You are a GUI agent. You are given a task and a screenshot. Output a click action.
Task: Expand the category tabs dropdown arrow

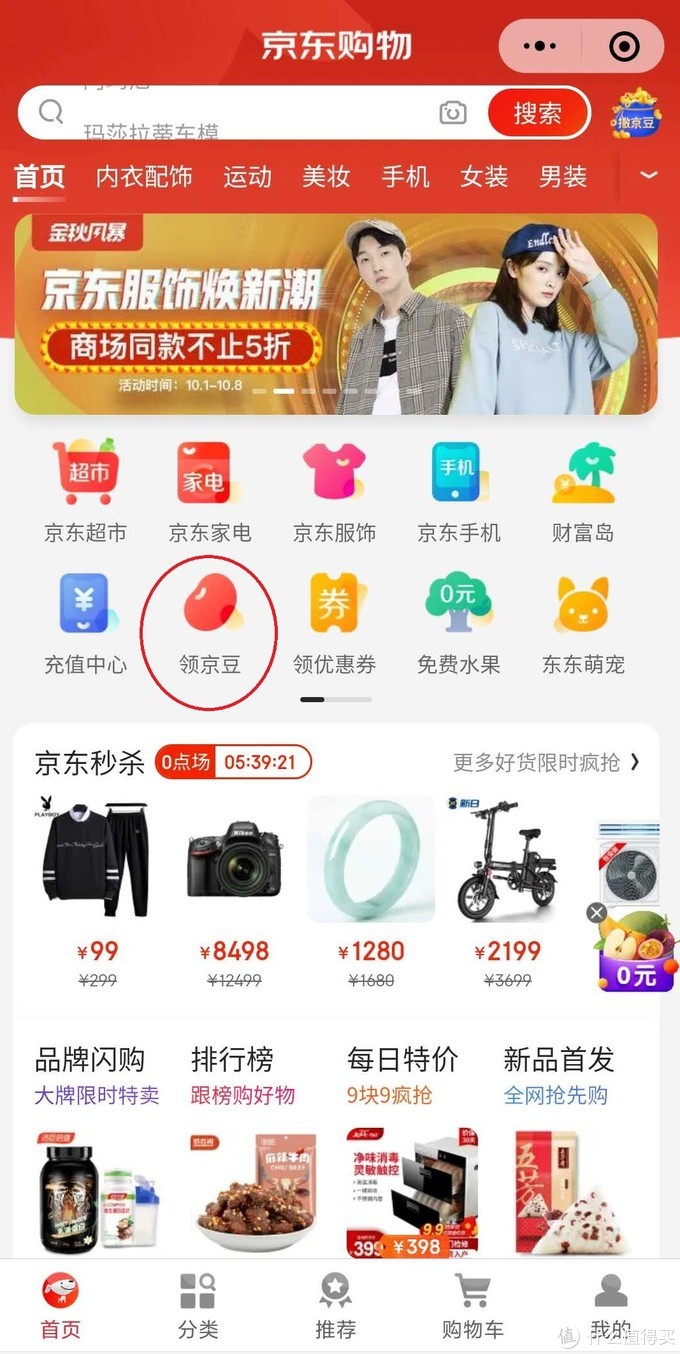pos(649,176)
